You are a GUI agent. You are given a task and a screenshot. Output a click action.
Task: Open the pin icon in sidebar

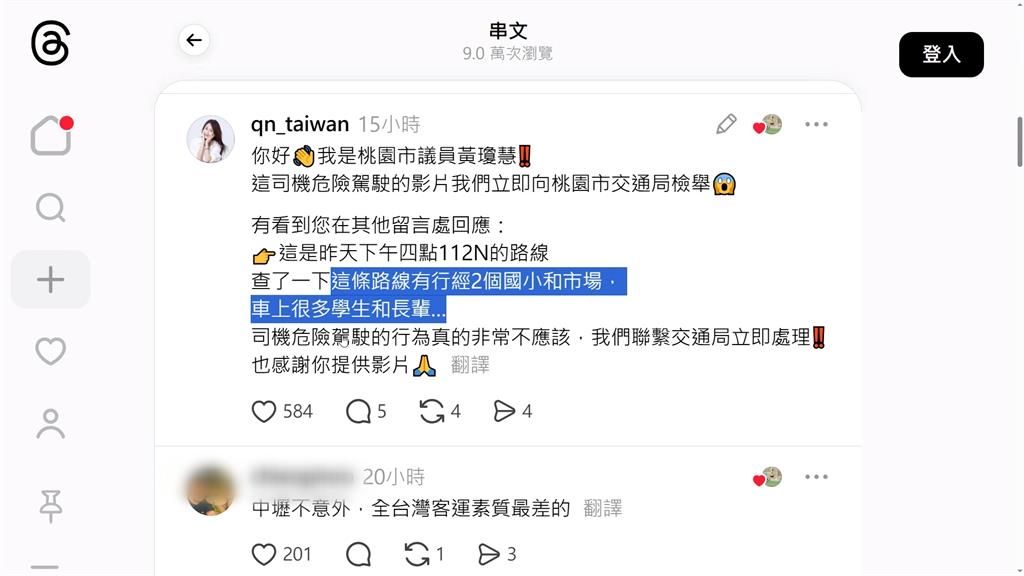point(50,506)
